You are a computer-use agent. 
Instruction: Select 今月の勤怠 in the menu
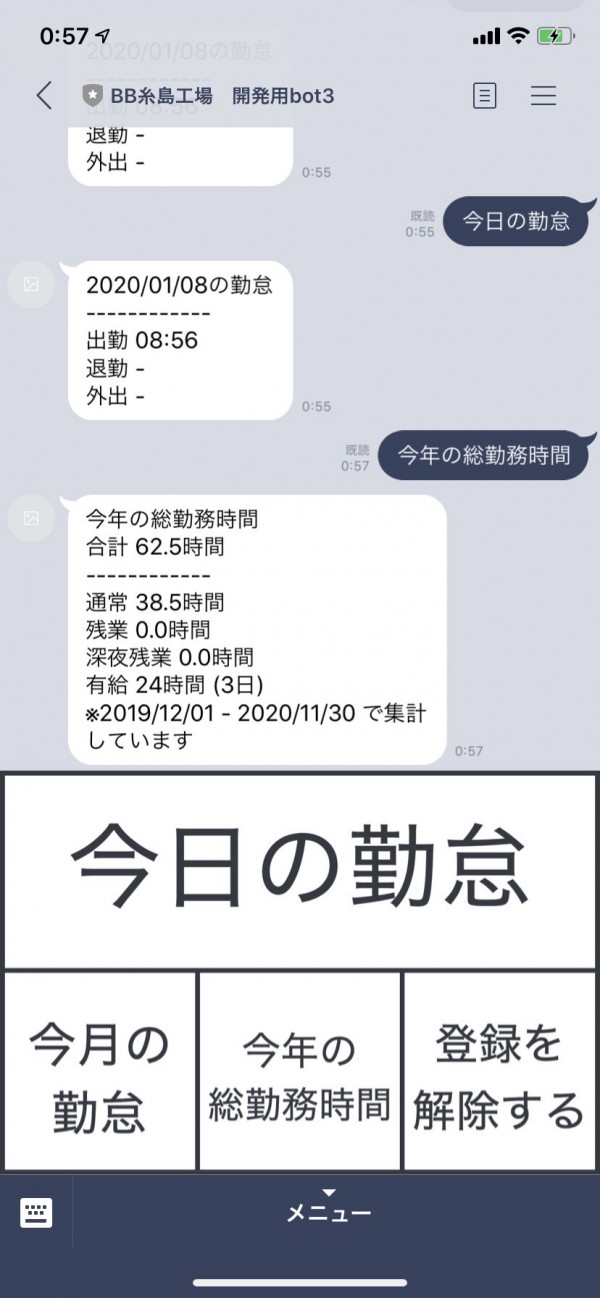pyautogui.click(x=100, y=1071)
